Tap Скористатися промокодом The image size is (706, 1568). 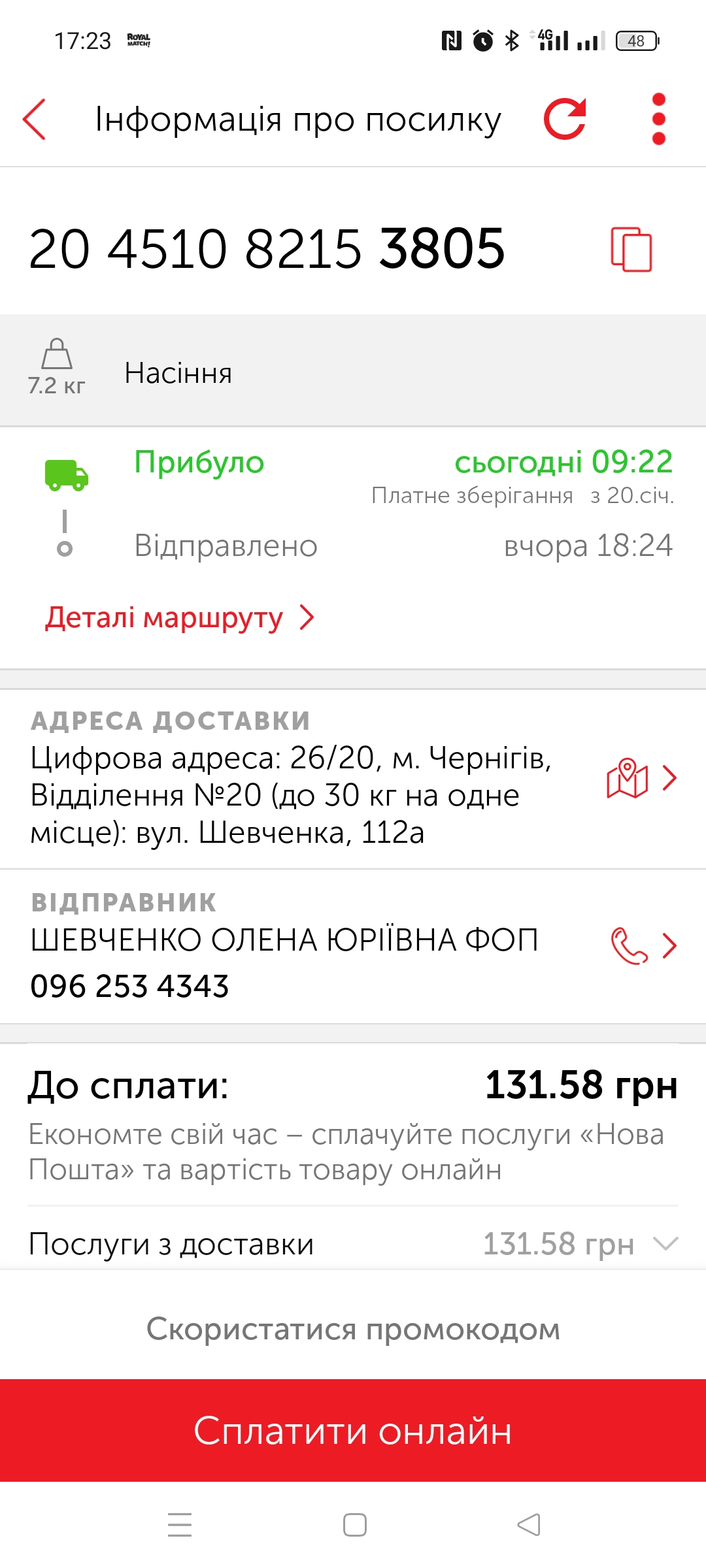[353, 1329]
